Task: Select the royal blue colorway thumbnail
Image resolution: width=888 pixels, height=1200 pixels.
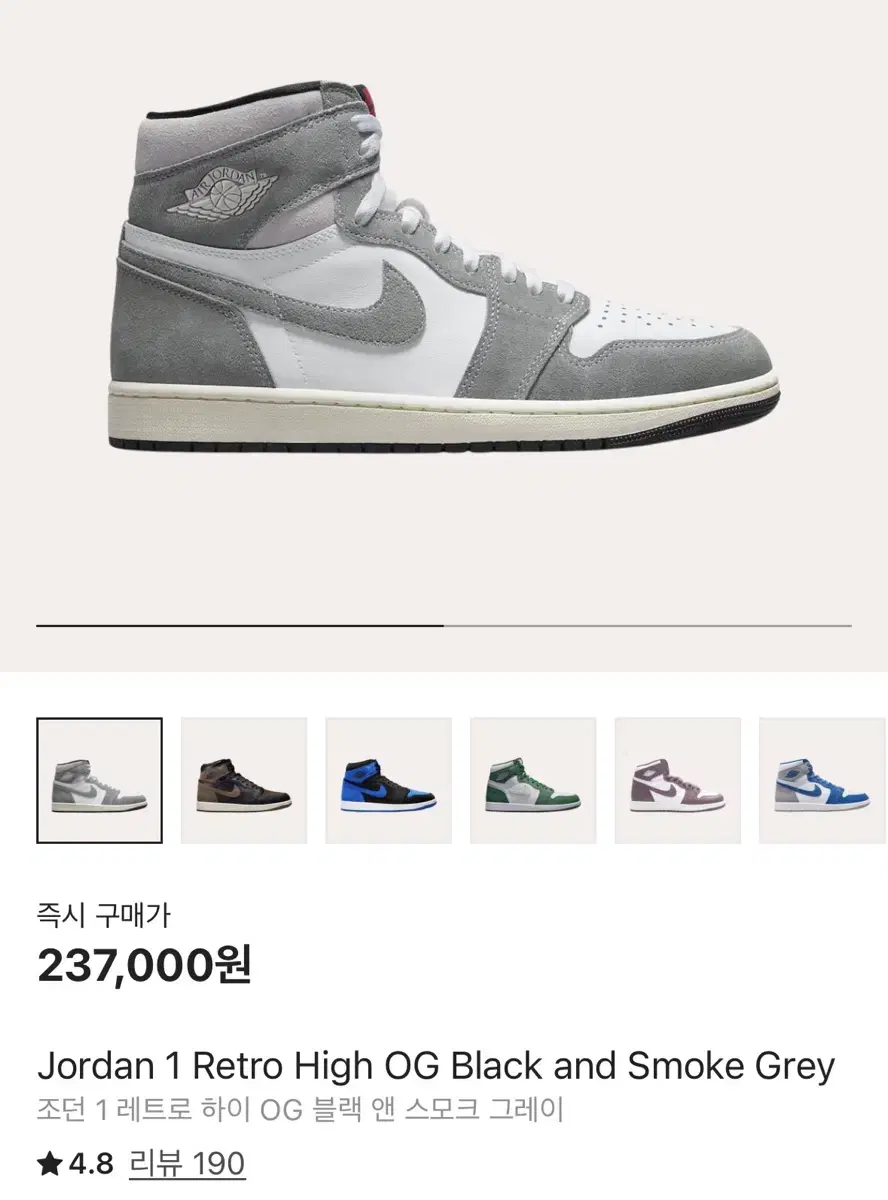Action: (x=388, y=779)
